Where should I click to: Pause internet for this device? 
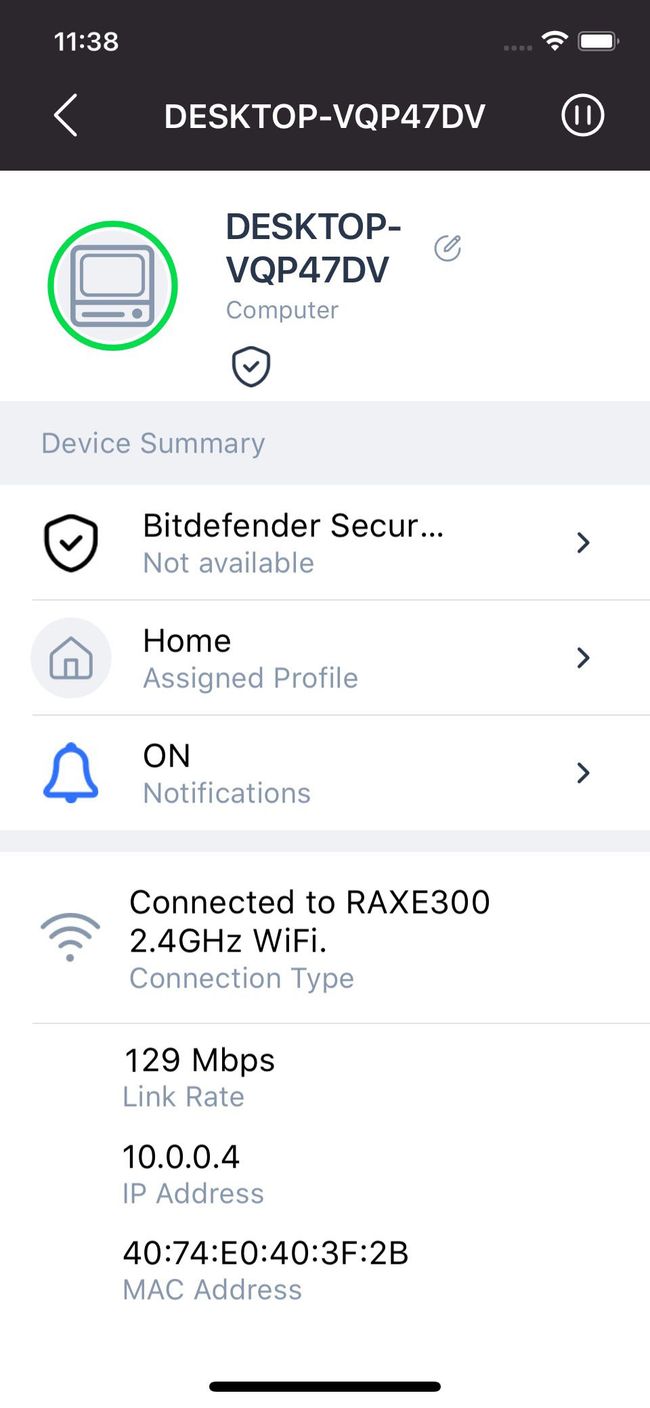point(582,116)
